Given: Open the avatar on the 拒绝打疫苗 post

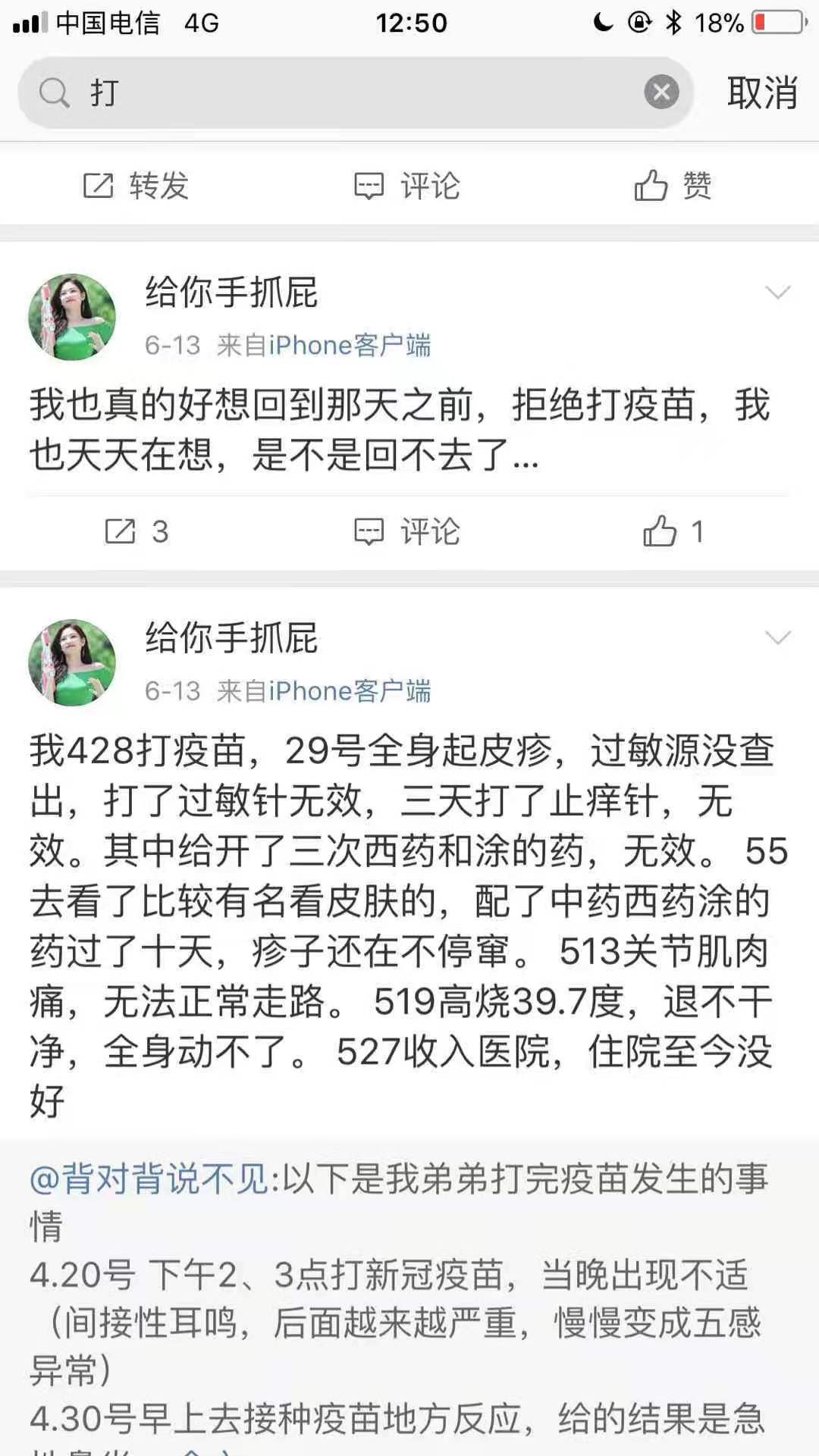Looking at the screenshot, I should tap(72, 317).
